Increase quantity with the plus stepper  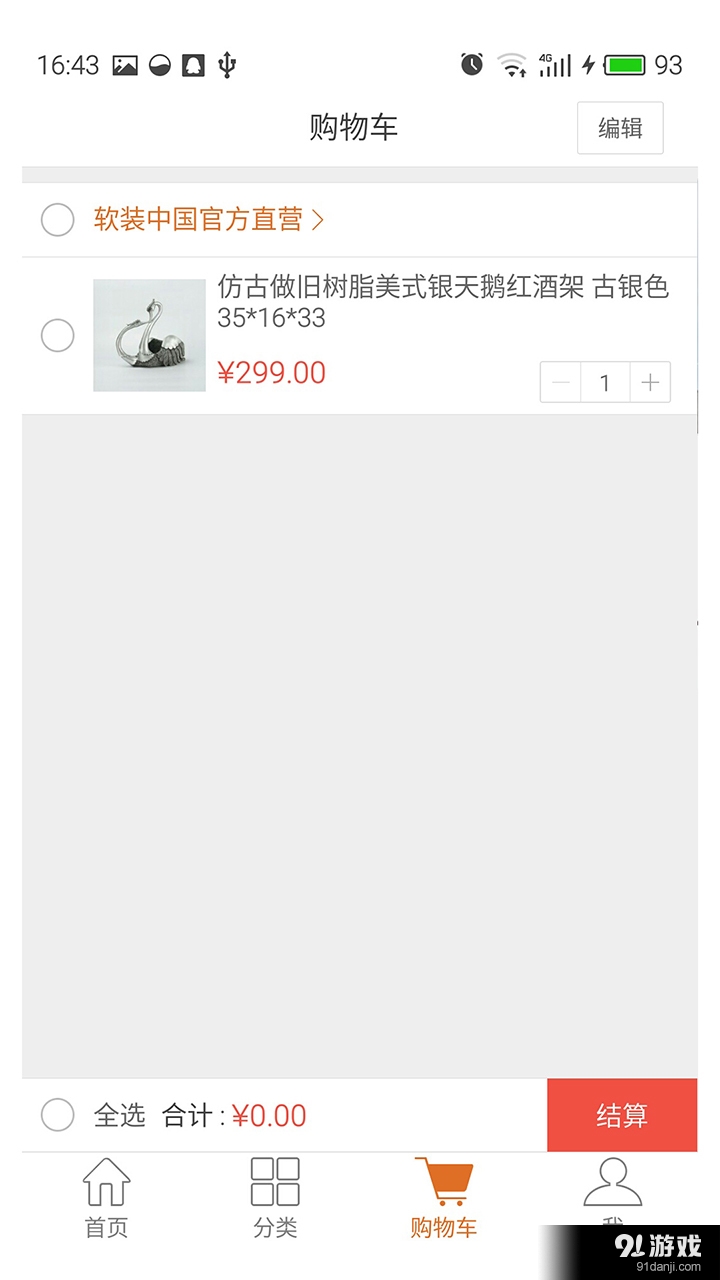[x=650, y=382]
